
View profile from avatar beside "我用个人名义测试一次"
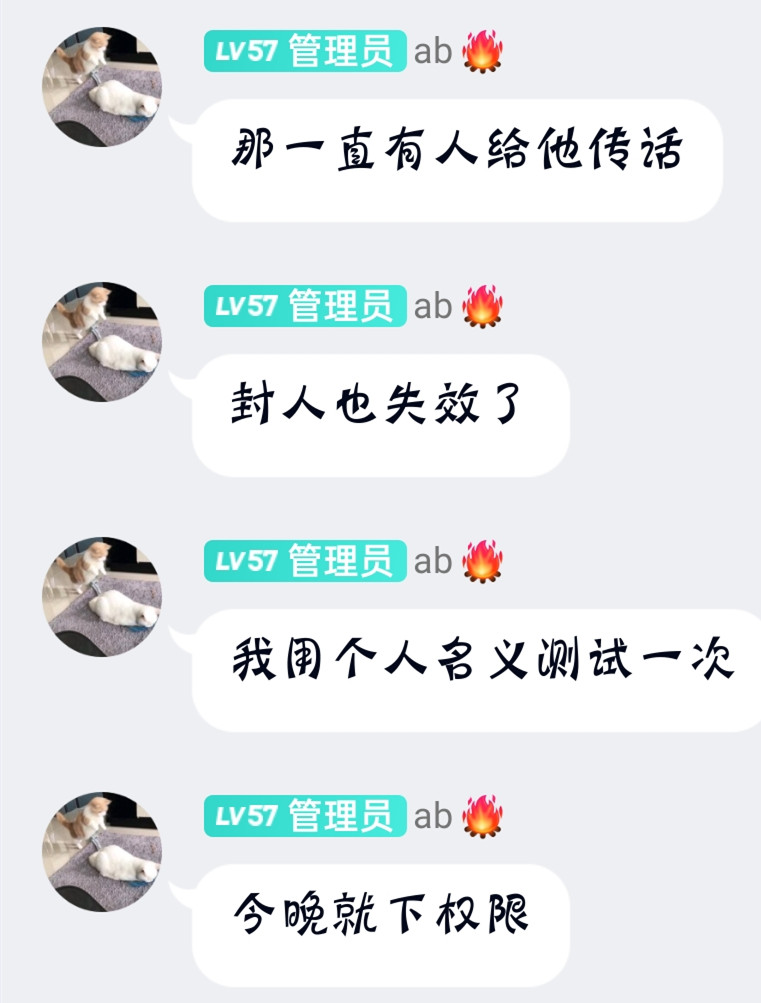pos(102,597)
